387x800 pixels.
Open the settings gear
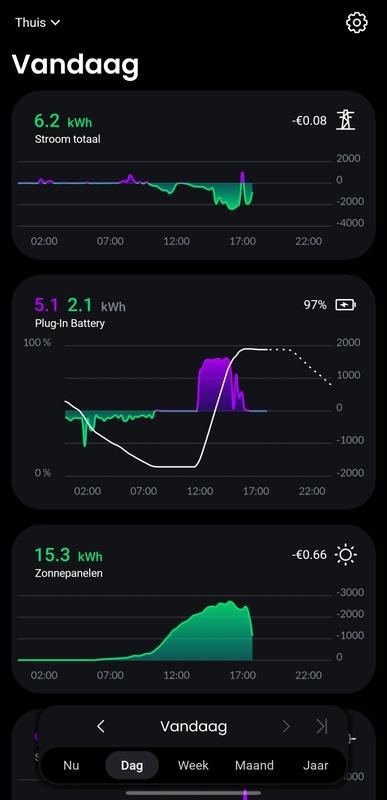tap(356, 23)
